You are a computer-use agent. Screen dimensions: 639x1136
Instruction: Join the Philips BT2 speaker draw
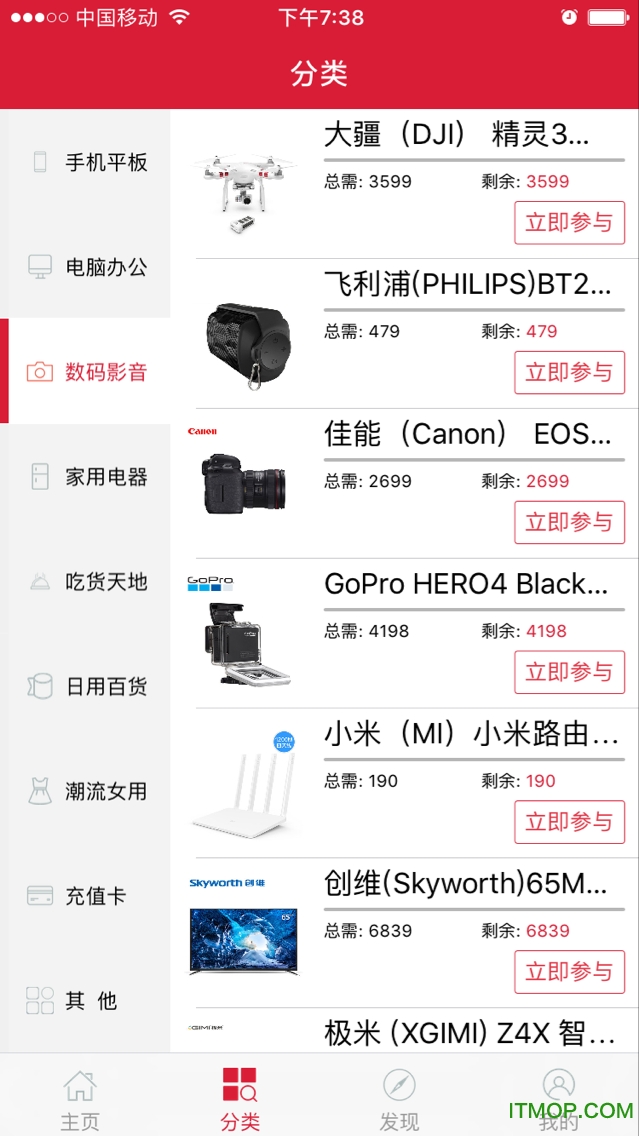[569, 373]
